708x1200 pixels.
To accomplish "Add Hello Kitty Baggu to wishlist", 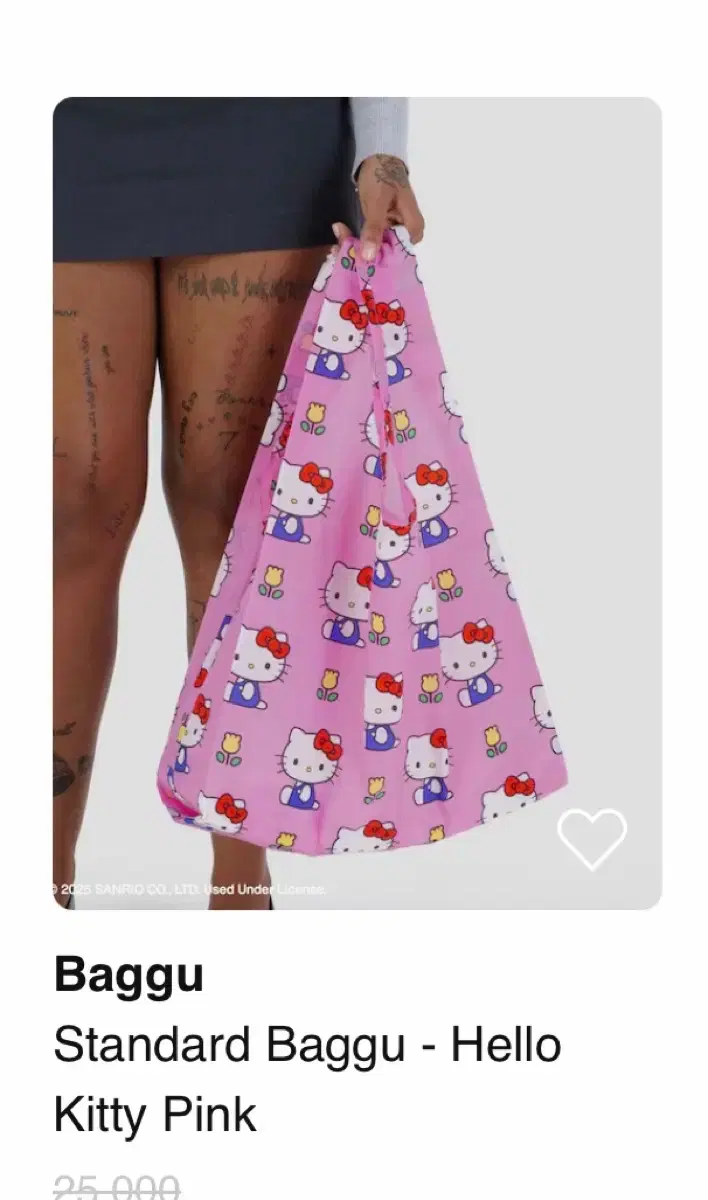I will click(592, 838).
